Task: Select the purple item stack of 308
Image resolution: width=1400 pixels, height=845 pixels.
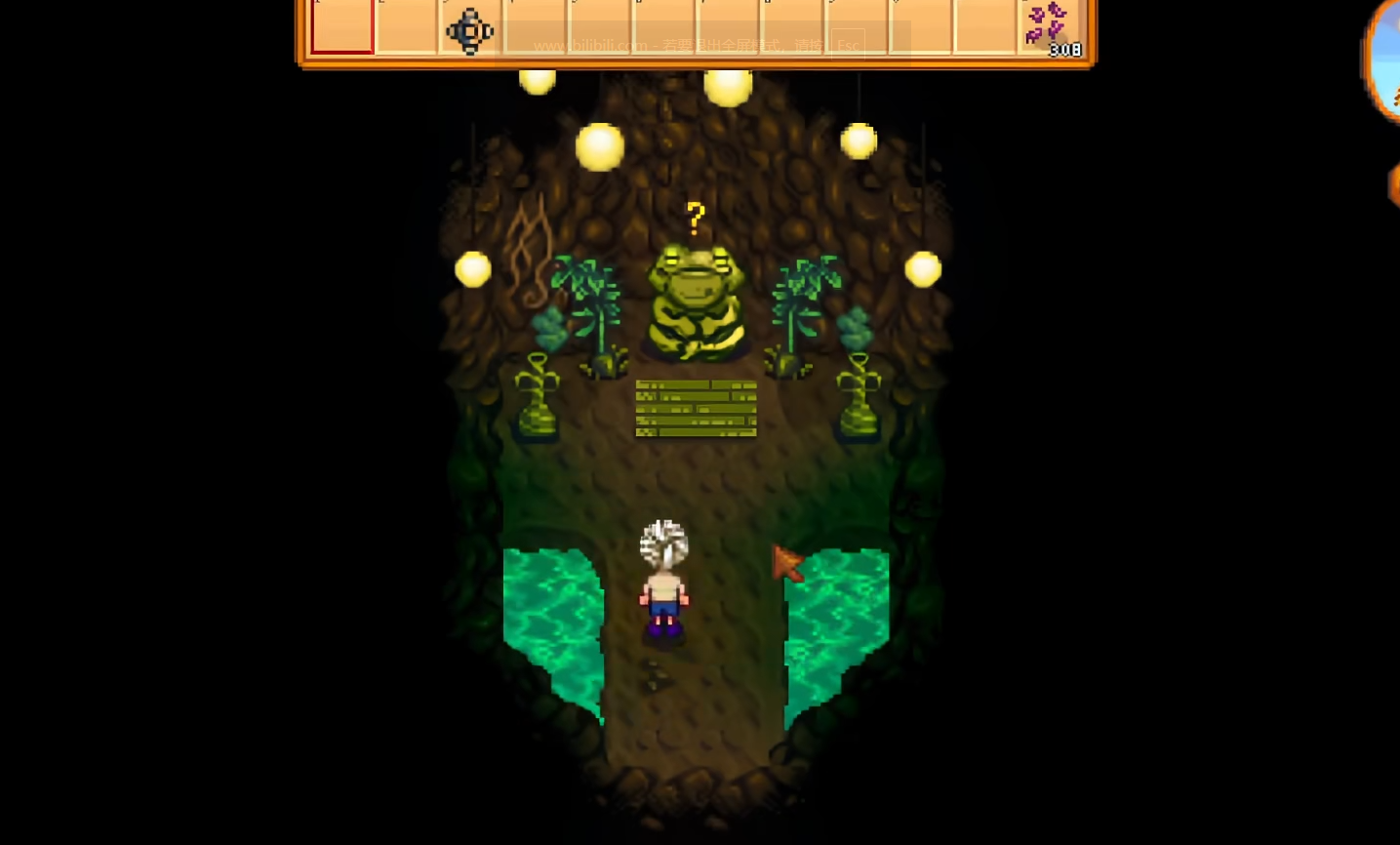Action: (x=1050, y=27)
